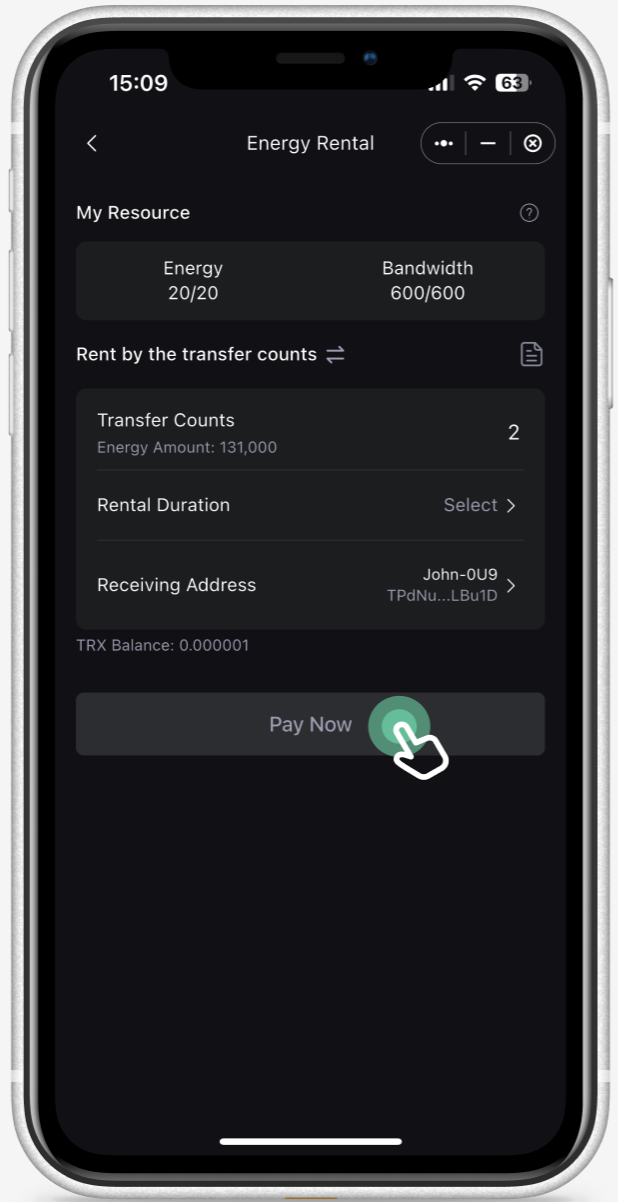
Task: Tap the Pay Now button
Action: pos(310,724)
